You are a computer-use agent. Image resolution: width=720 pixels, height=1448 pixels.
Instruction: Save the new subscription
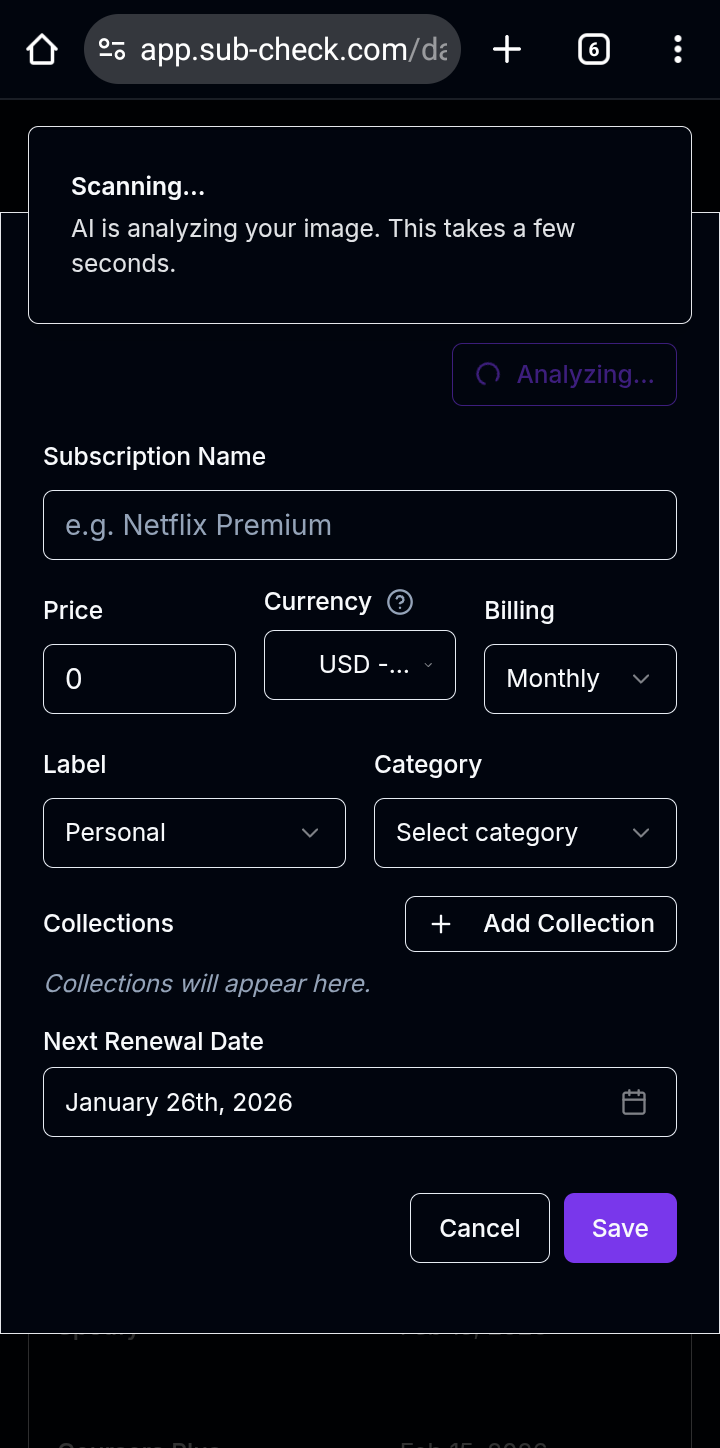click(620, 1227)
